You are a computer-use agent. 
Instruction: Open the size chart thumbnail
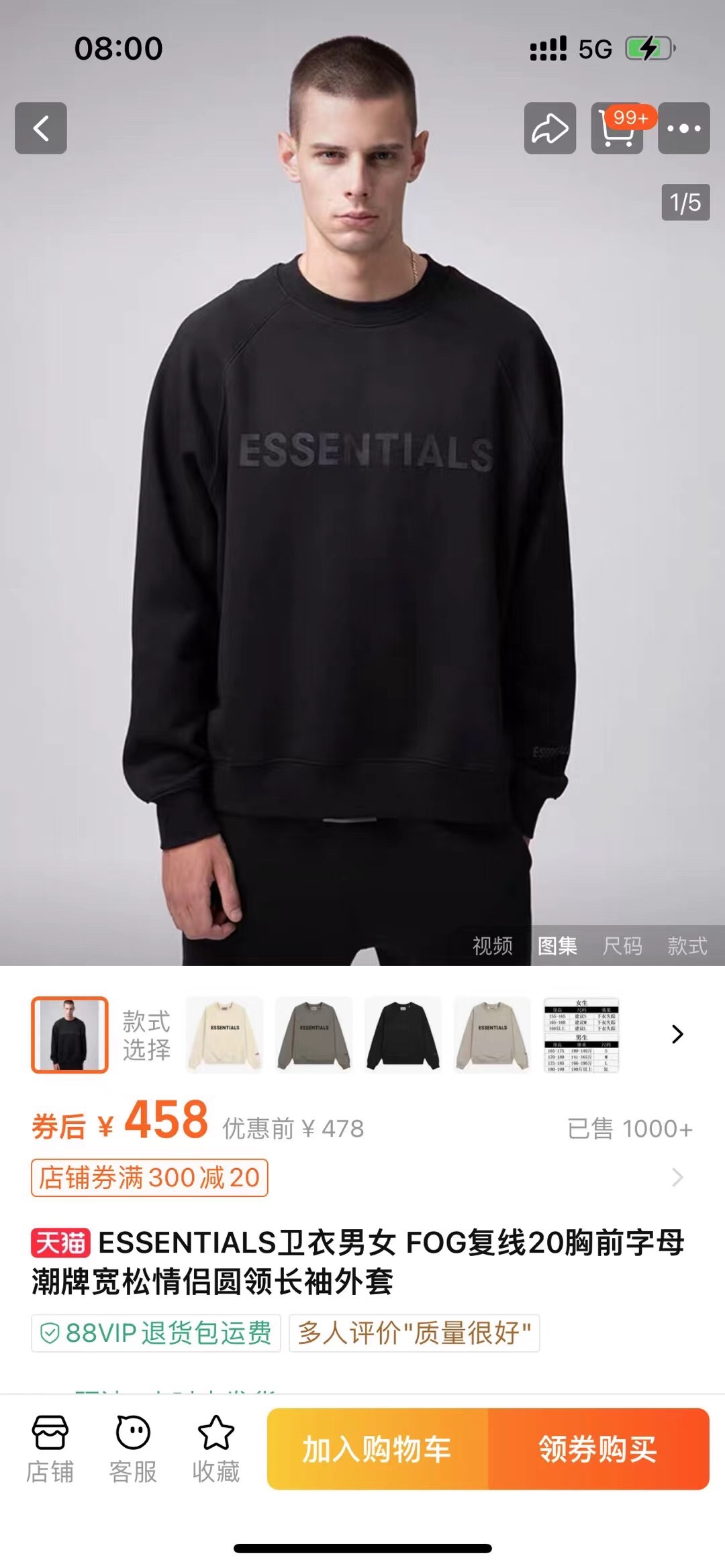(581, 1035)
